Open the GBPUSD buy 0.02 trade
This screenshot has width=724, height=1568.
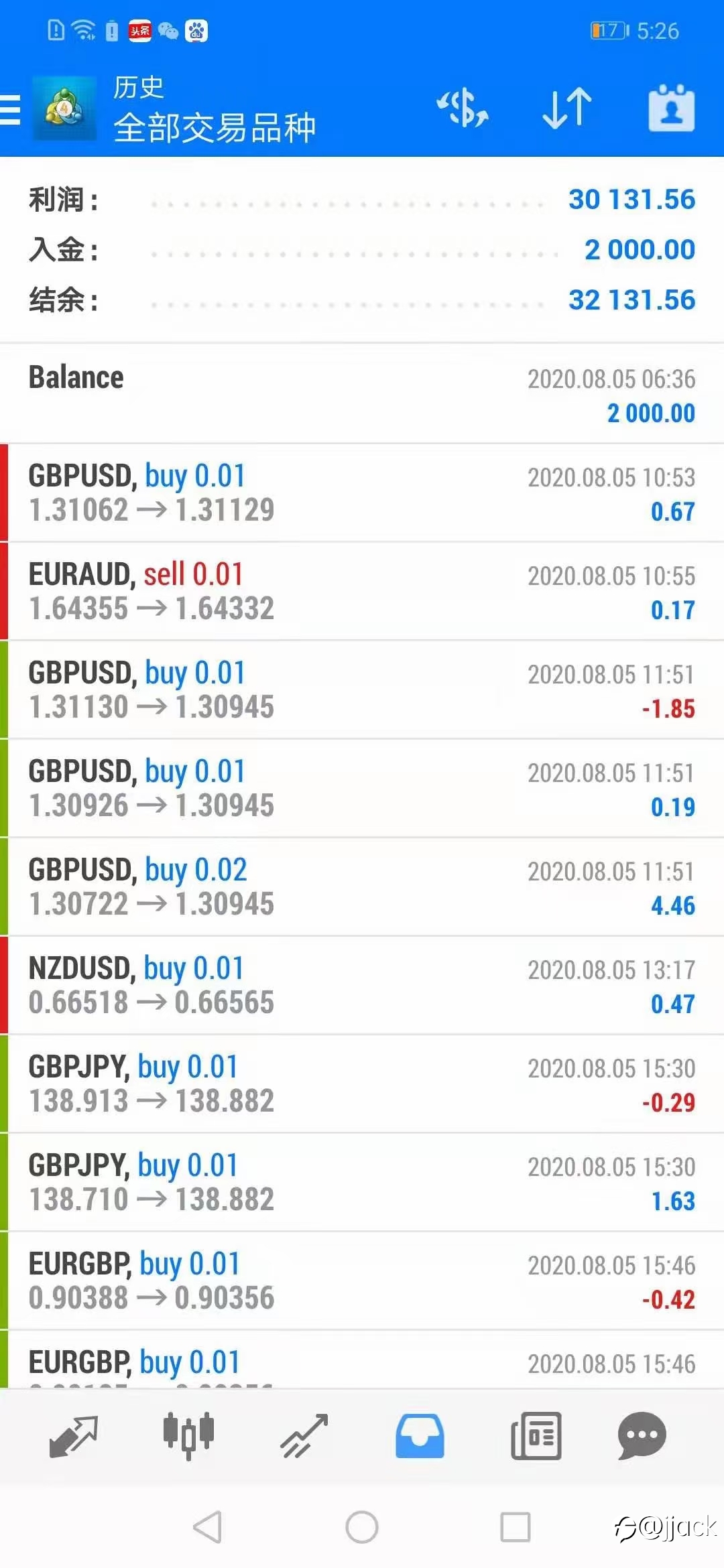point(362,887)
